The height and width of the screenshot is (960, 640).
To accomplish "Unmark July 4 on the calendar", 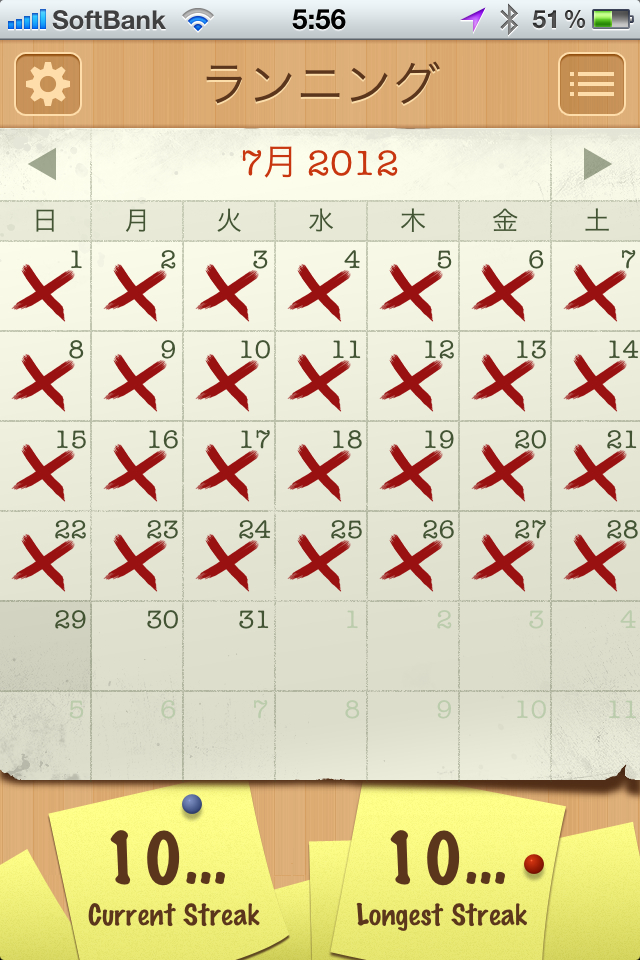I will (321, 287).
